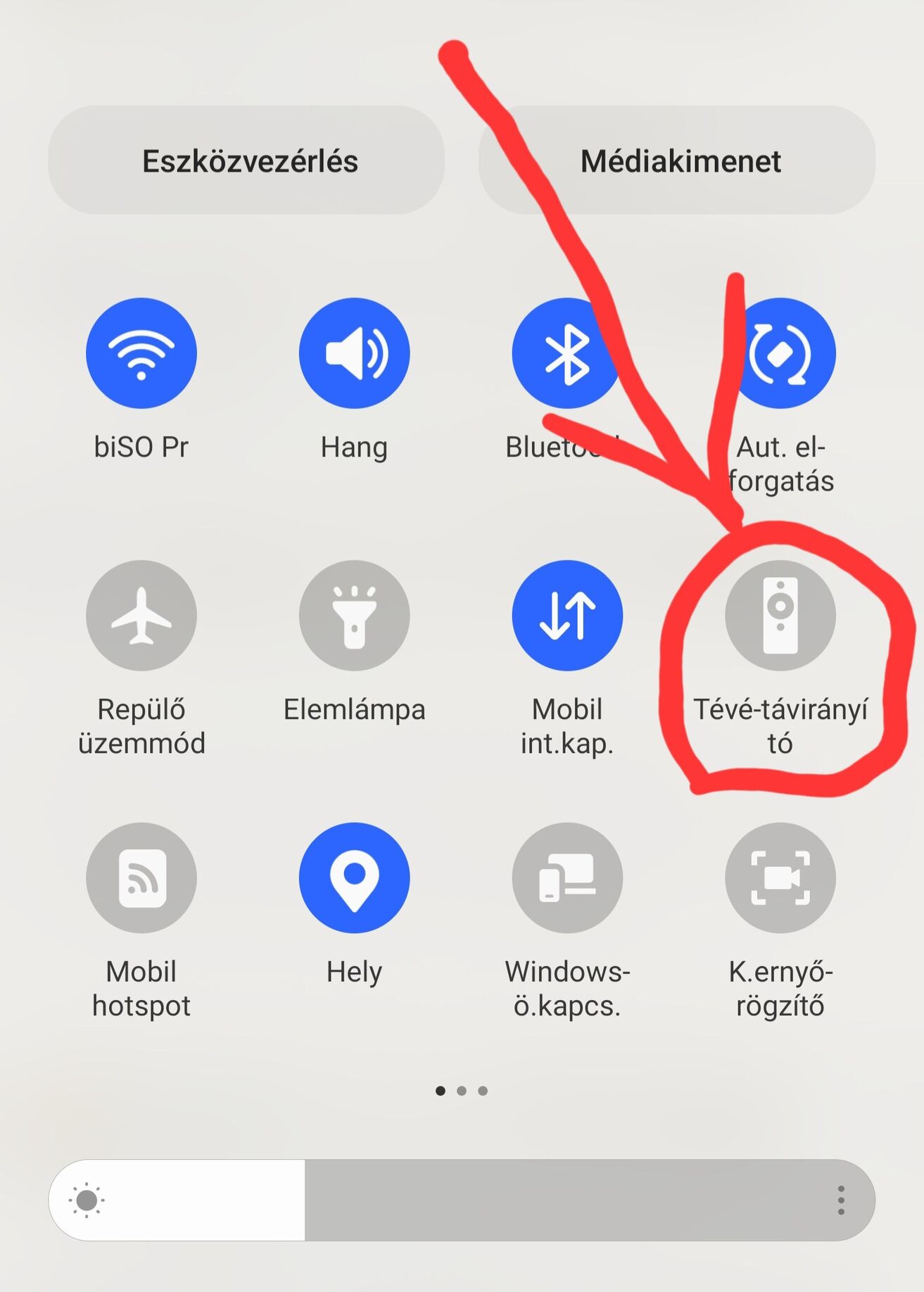Turn off Aut. elforgatás auto-rotate
Image resolution: width=924 pixels, height=1292 pixels.
[780, 353]
